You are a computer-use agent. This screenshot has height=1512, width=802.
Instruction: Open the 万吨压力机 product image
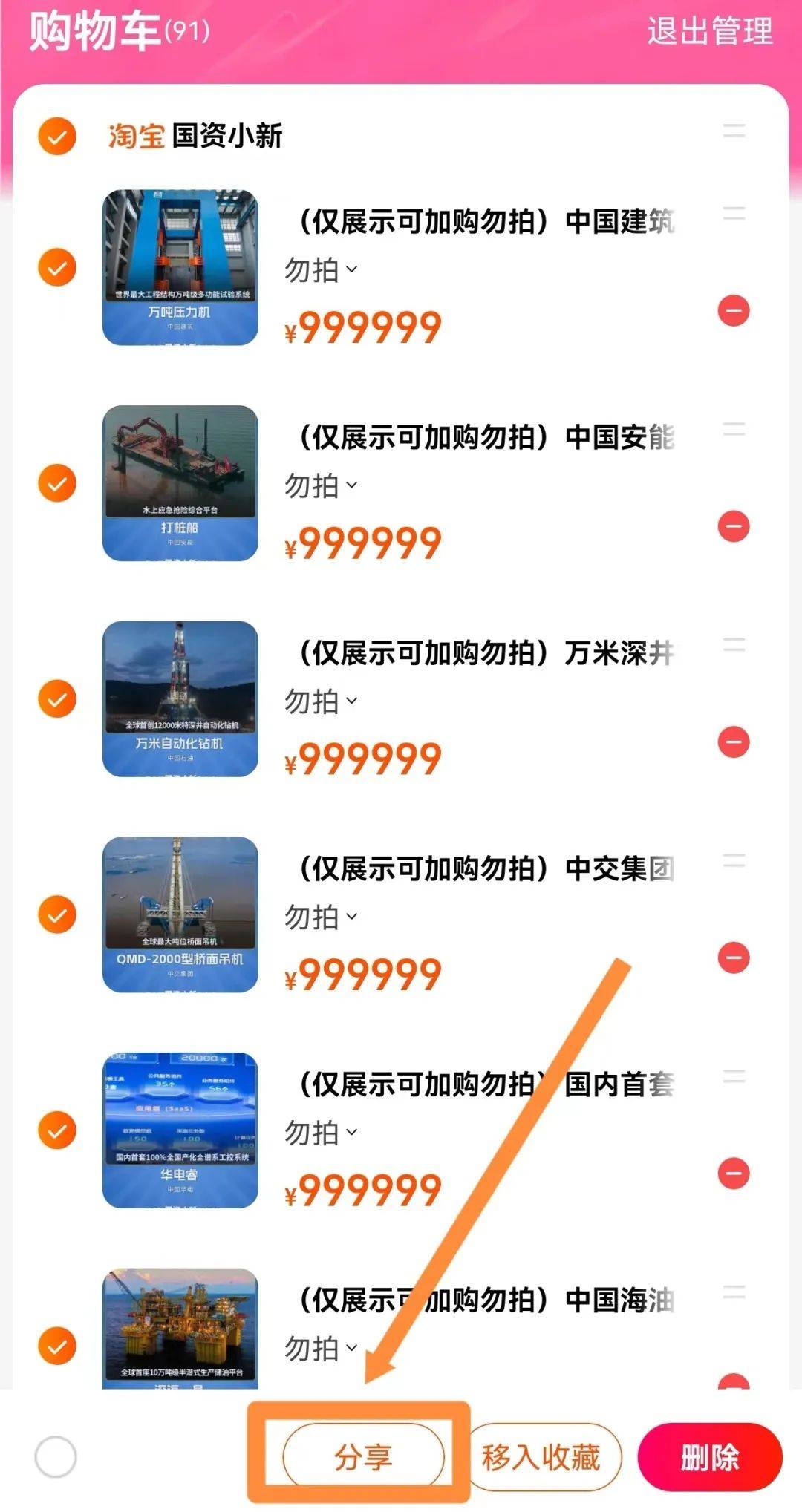coord(180,267)
